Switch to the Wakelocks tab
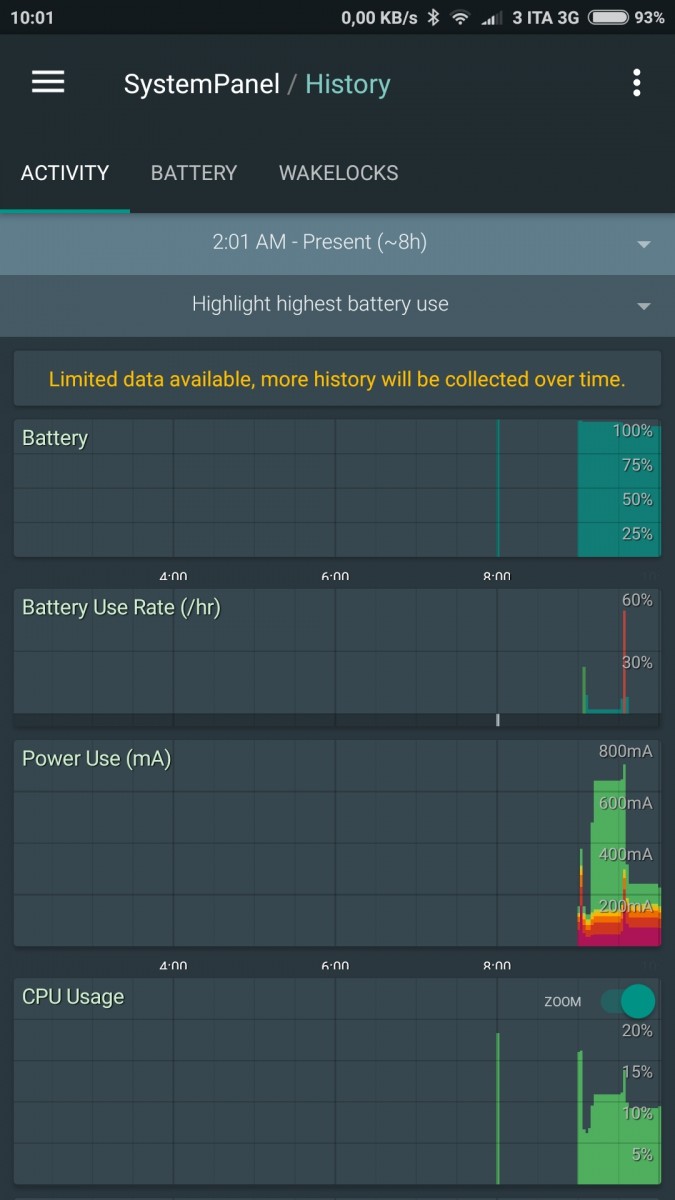Viewport: 675px width, 1200px height. click(x=338, y=173)
